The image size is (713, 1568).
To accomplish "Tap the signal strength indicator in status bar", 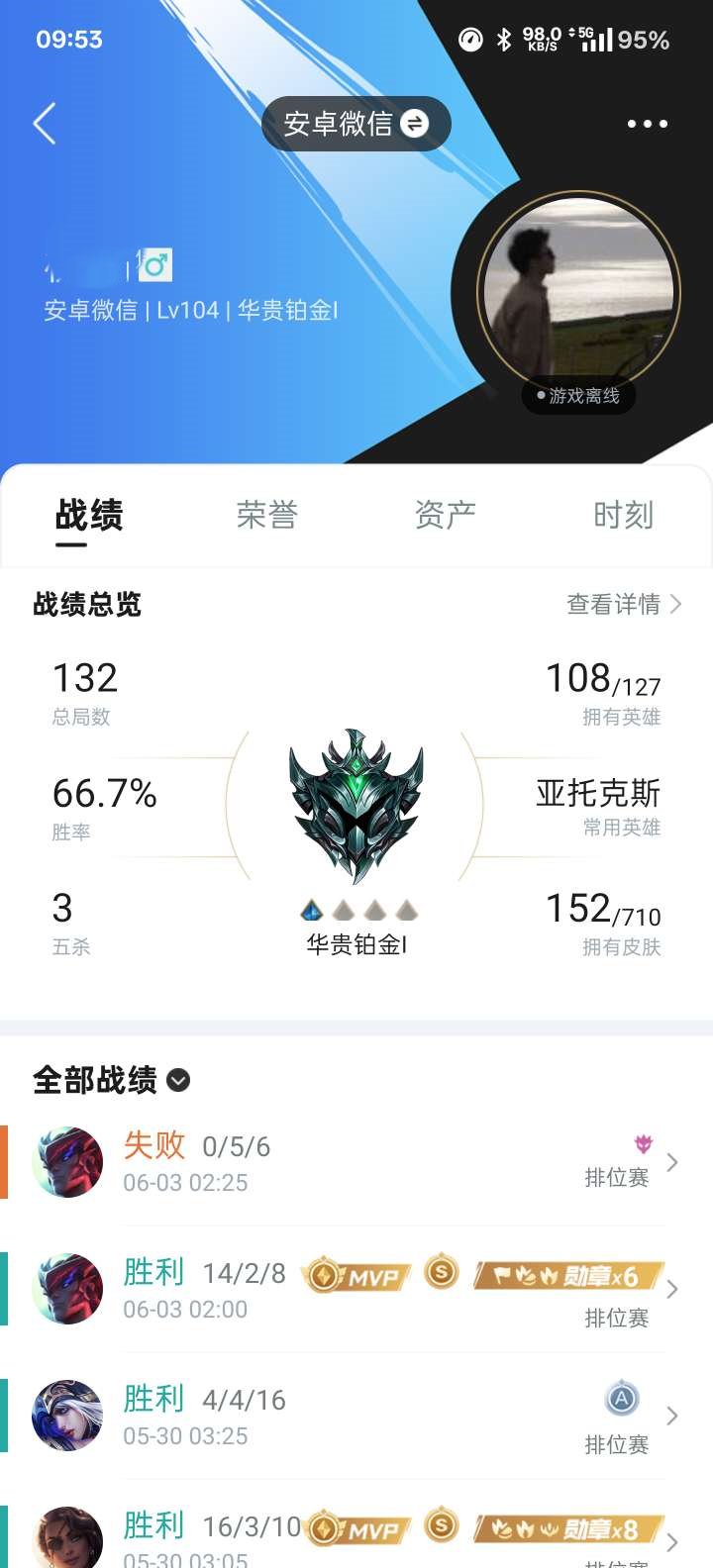I will 599,42.
